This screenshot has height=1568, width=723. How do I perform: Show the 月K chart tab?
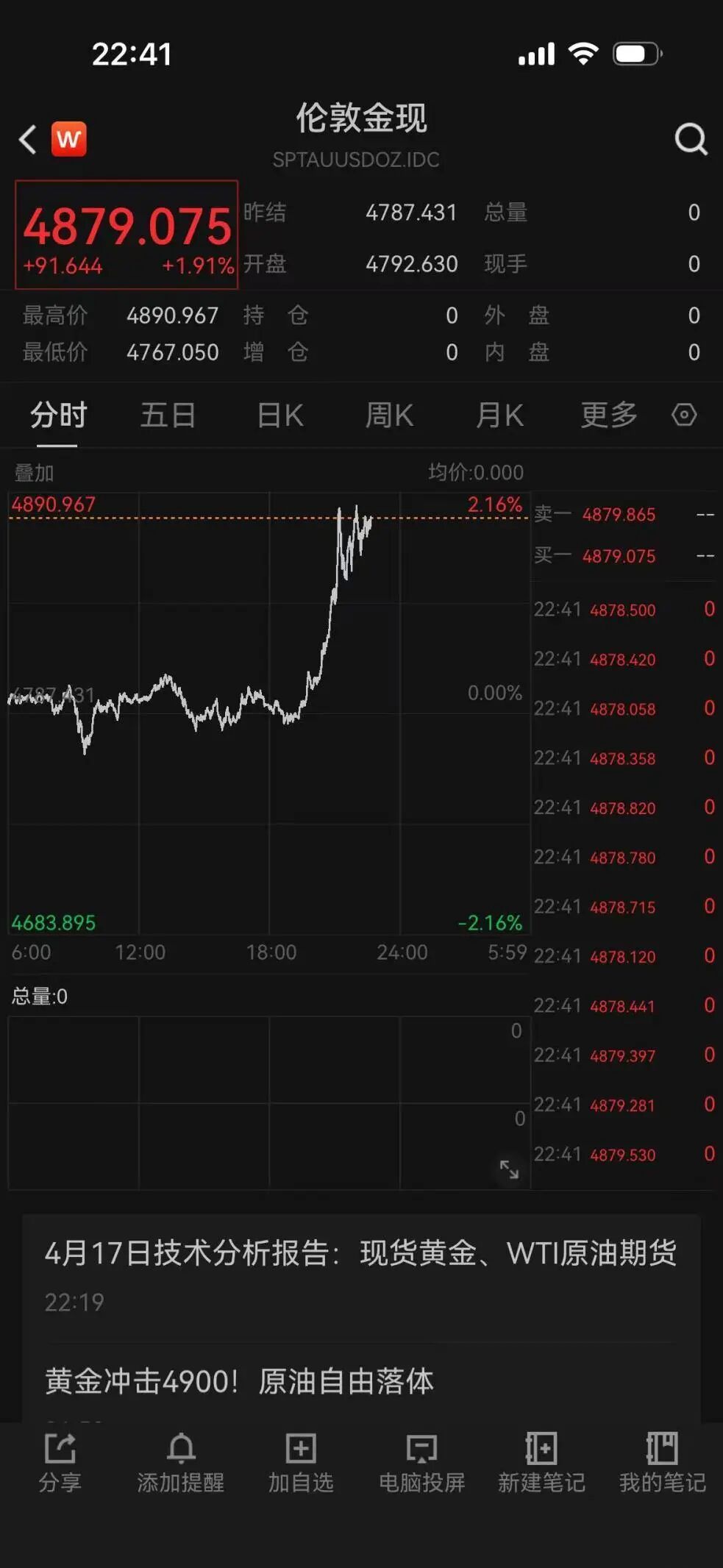(x=499, y=416)
